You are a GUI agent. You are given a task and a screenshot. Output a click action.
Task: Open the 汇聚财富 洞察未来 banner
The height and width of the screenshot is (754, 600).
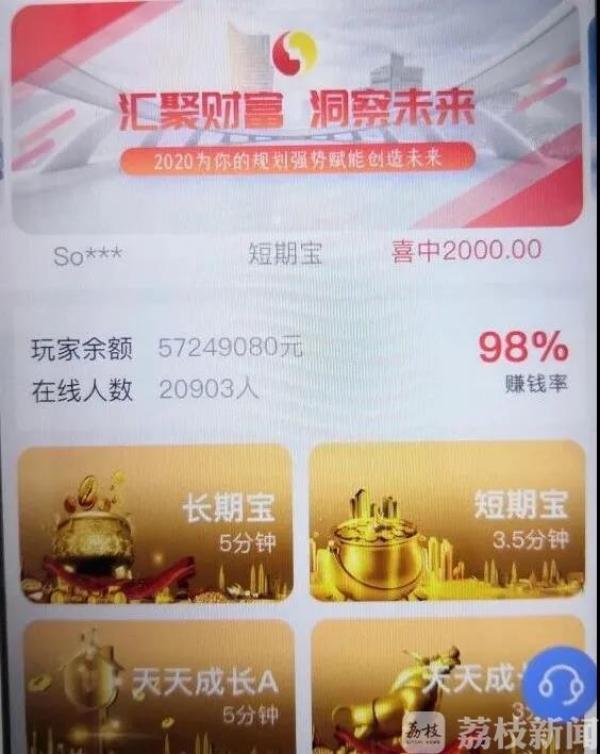coord(297,115)
